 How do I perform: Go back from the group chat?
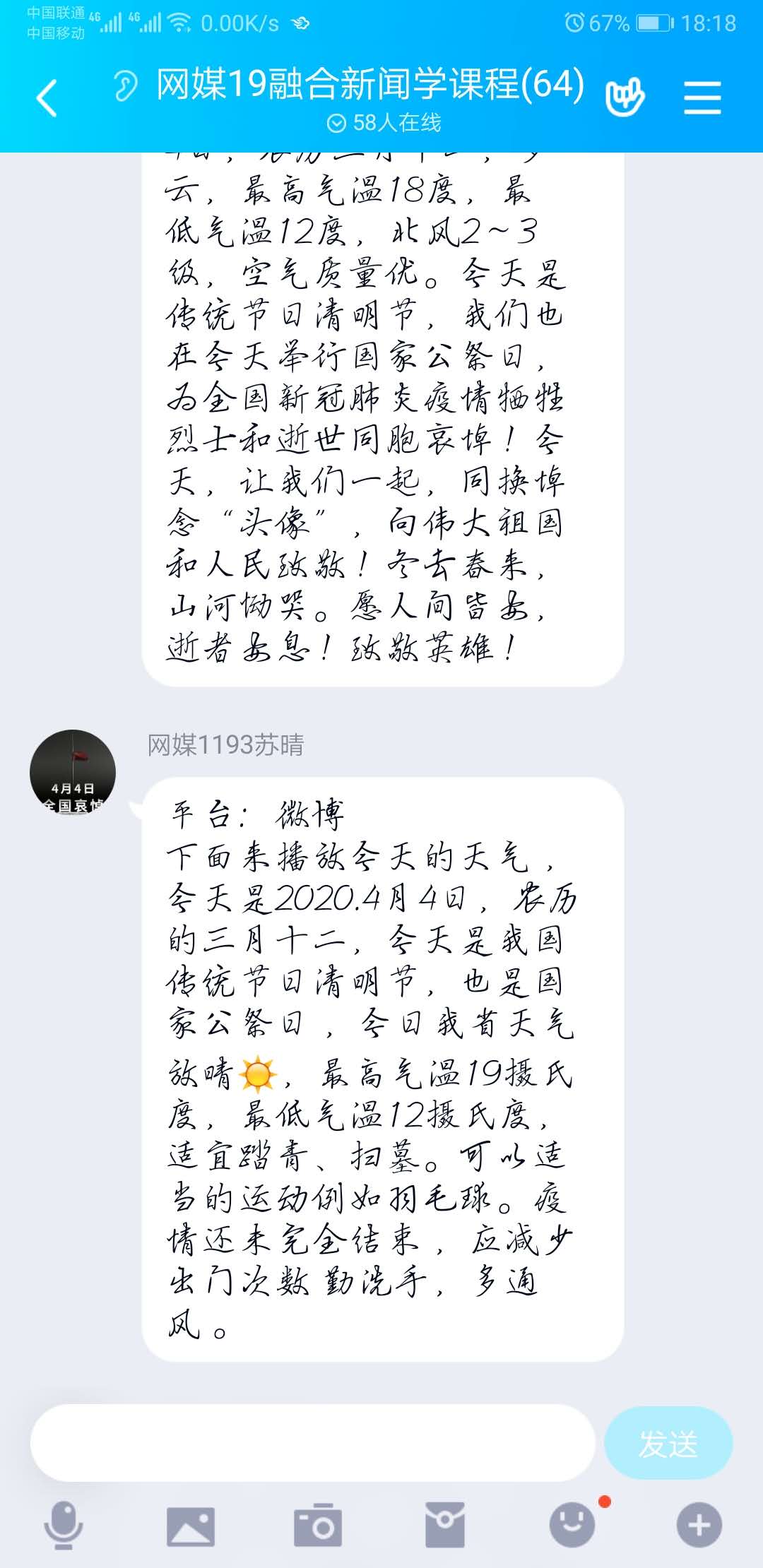point(47,97)
